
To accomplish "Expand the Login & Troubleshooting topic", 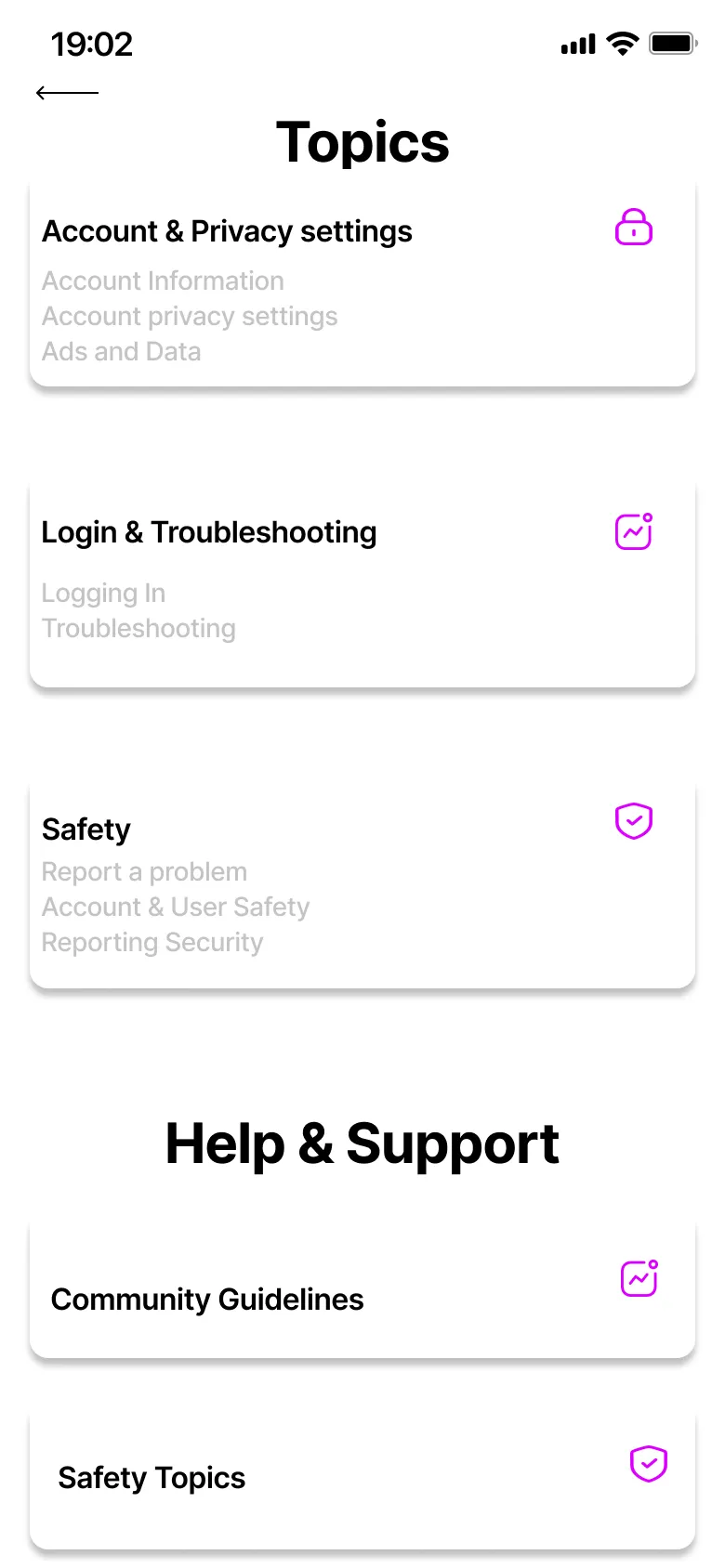I will pos(209,531).
